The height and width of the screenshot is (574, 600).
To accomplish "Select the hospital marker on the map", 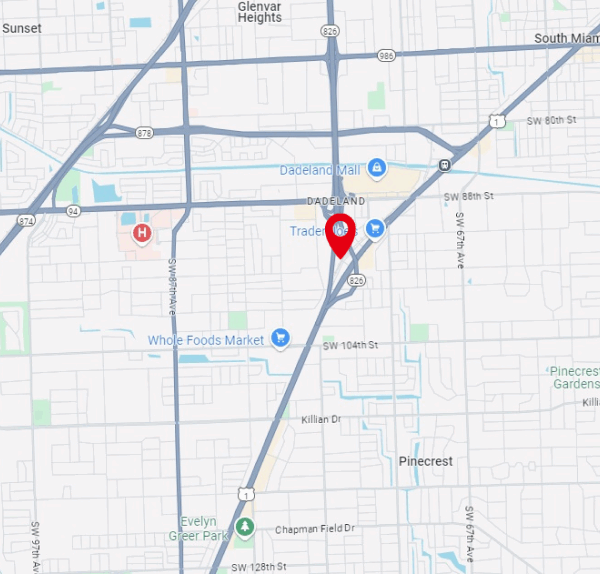I will tap(143, 234).
